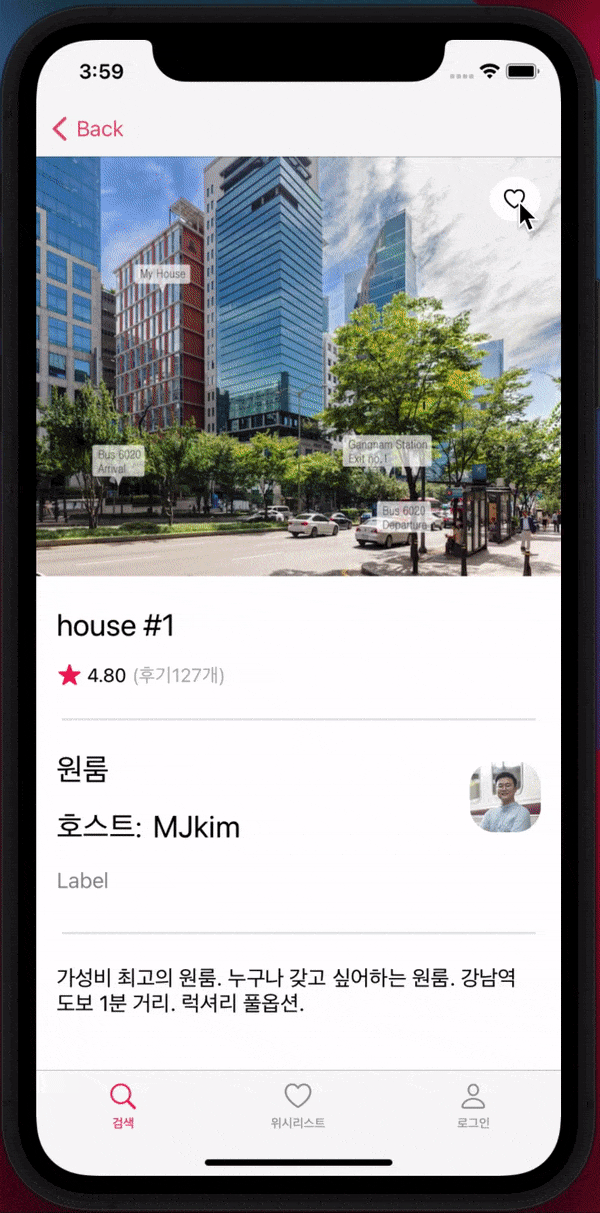600x1213 pixels.
Task: Open the 위시리스트 tab
Action: pos(298,1106)
